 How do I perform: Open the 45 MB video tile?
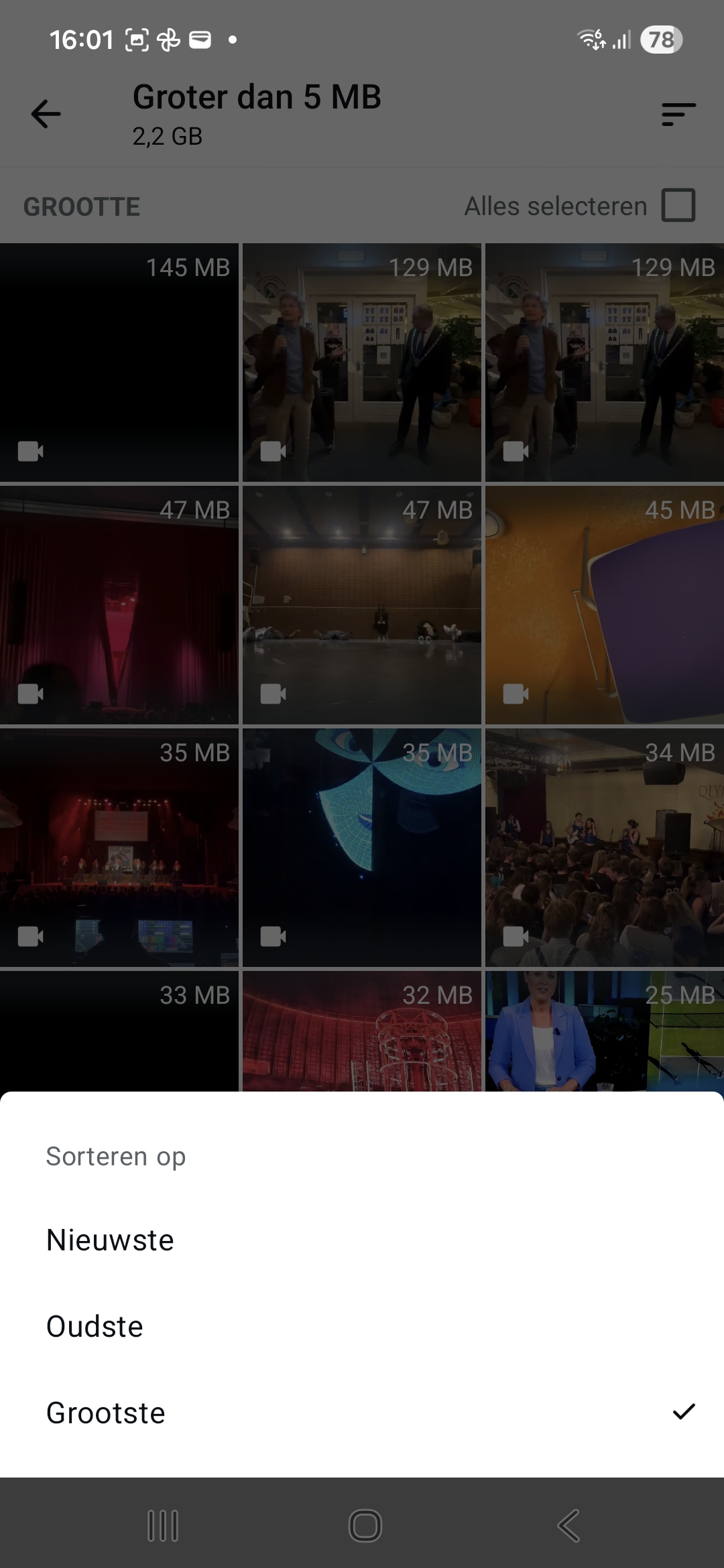[604, 605]
